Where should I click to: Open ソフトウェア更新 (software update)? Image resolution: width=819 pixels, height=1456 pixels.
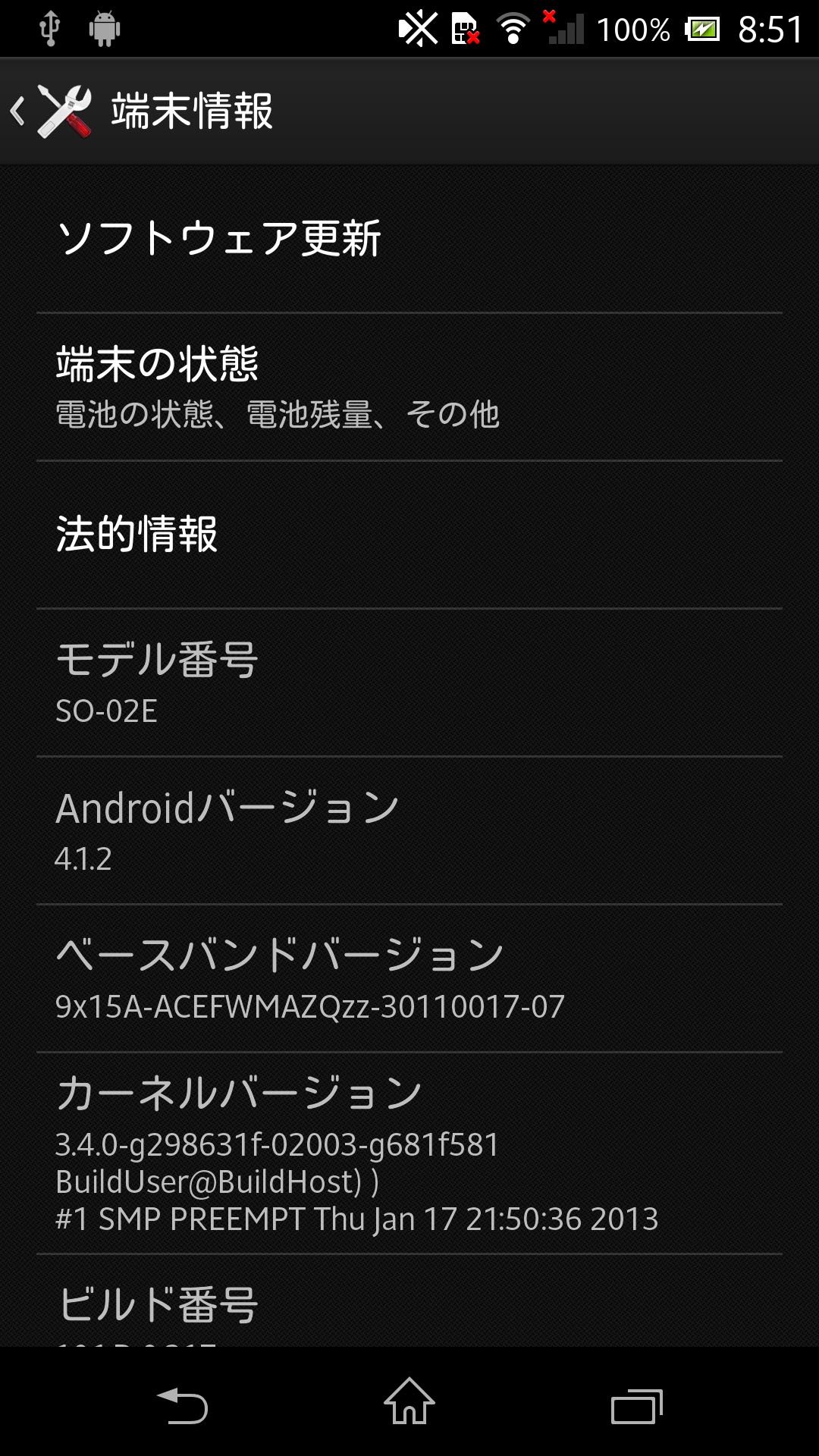[409, 239]
